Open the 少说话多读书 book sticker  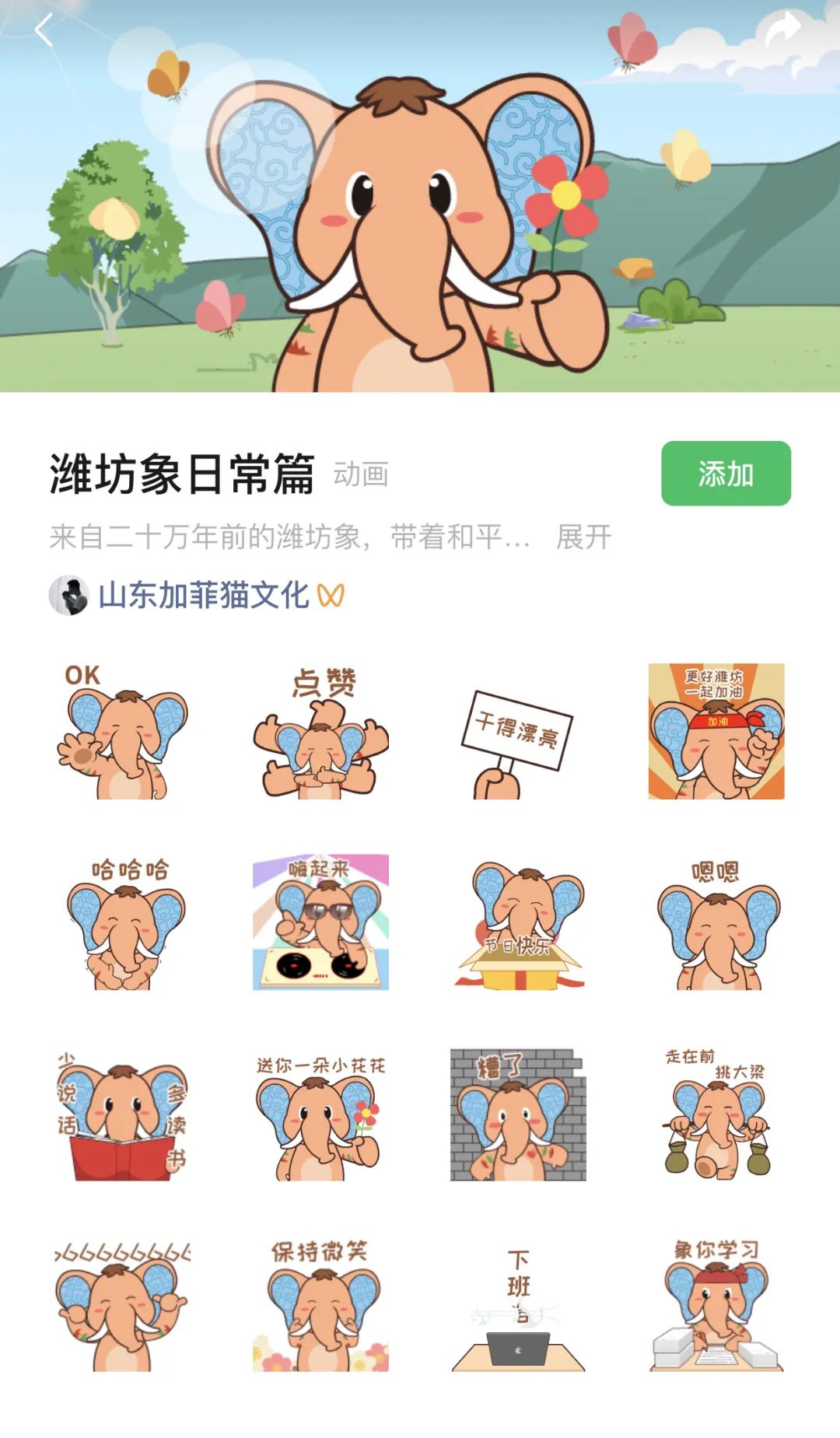[x=123, y=1114]
